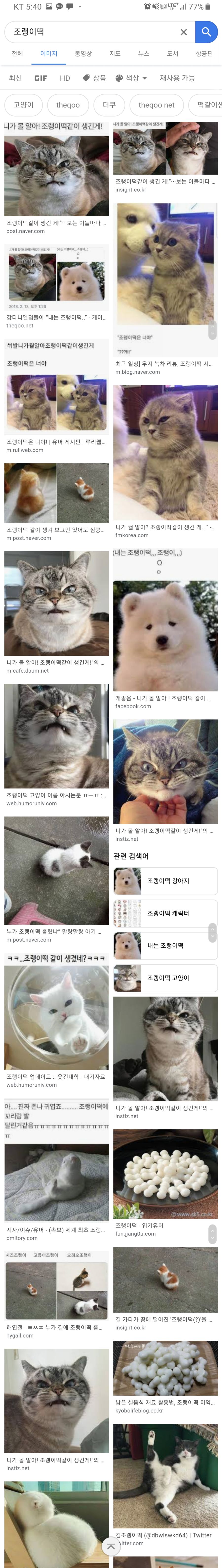Switch to the 전체 tab
Screen dimensions: 222x1568
point(17,53)
